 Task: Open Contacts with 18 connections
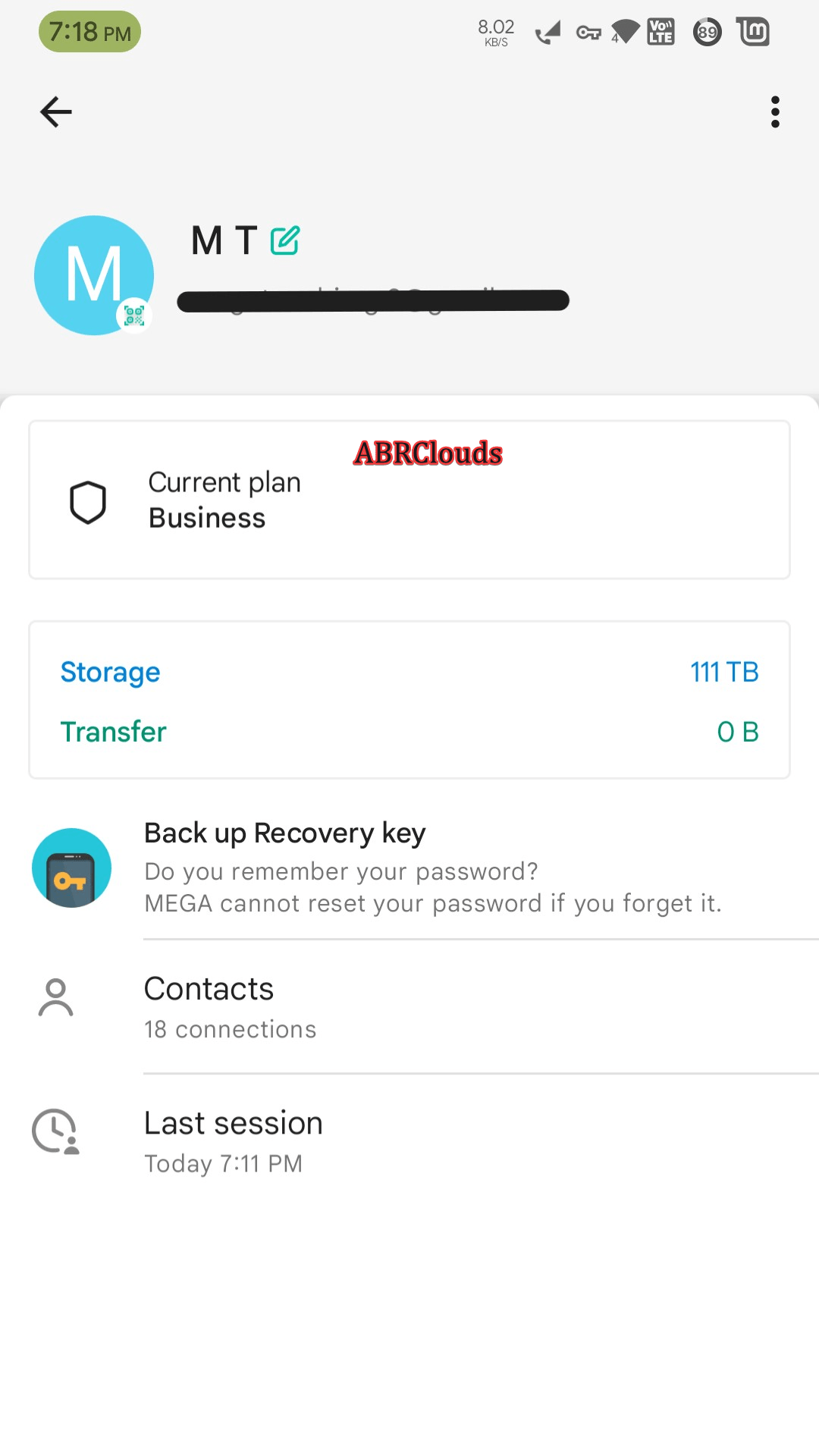coord(425,1007)
